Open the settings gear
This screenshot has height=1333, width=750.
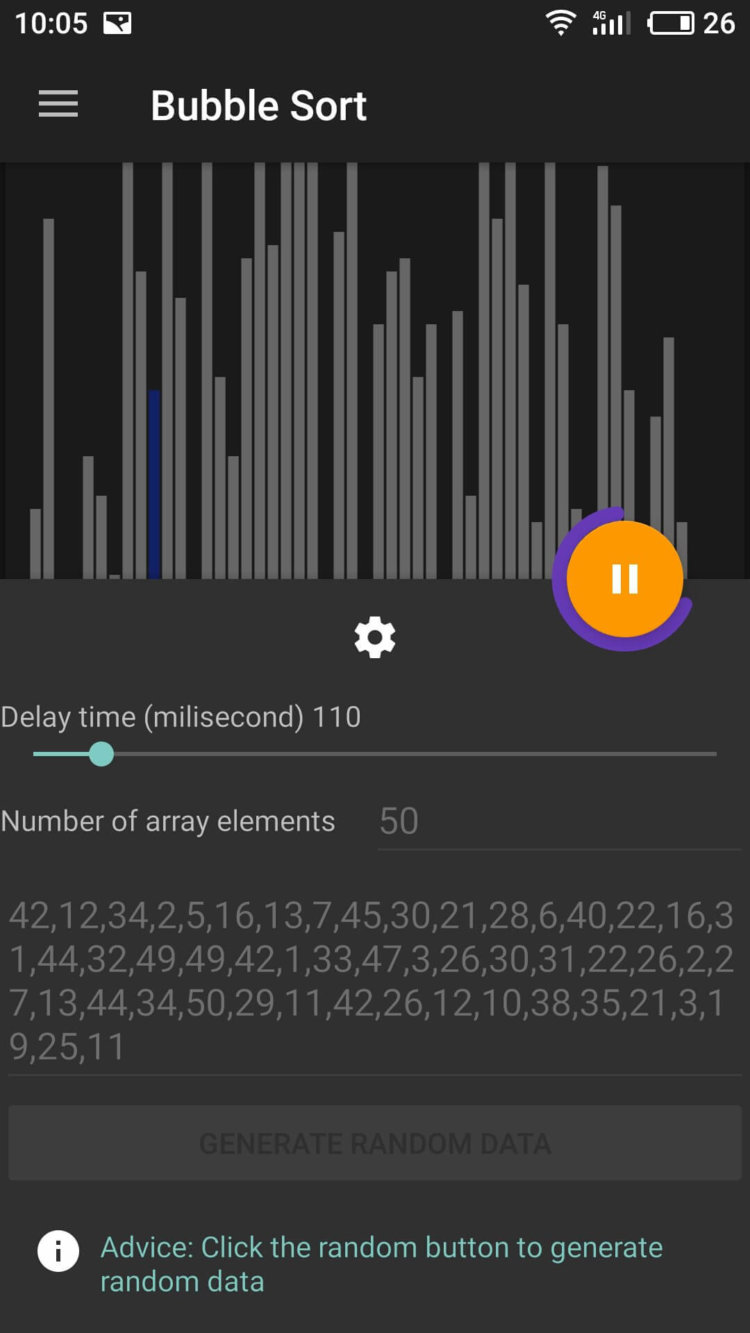point(375,637)
